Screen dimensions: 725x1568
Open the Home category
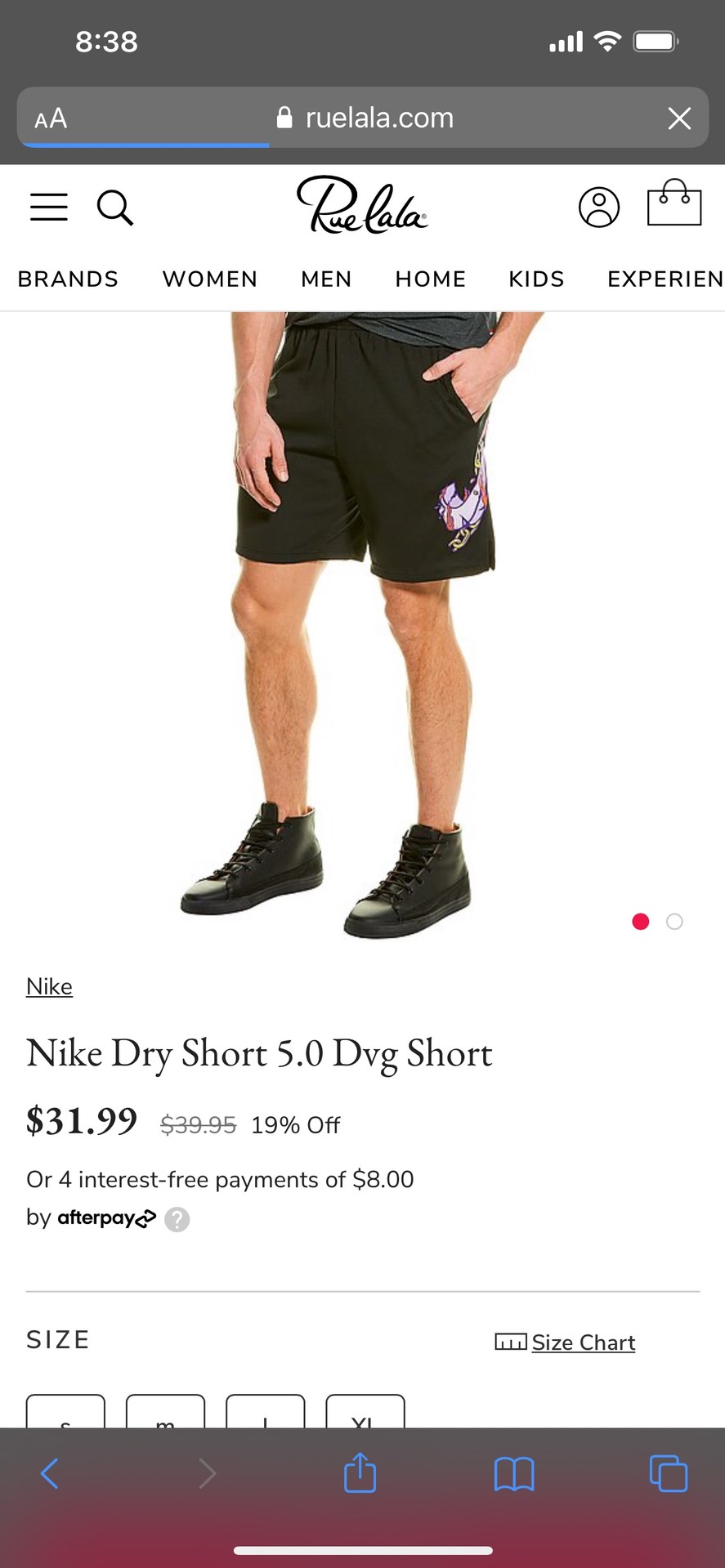(431, 279)
